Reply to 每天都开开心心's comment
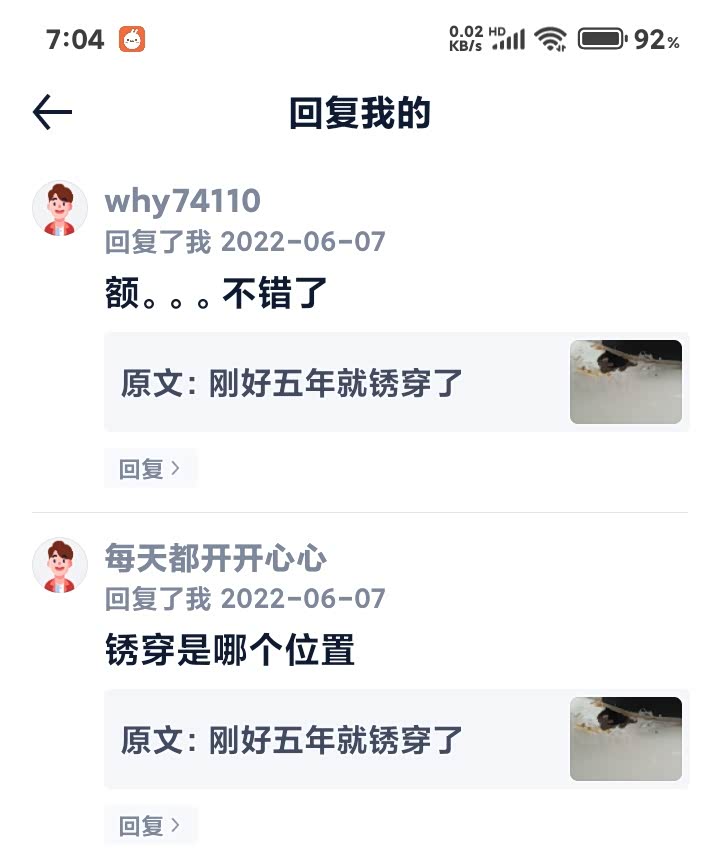The image size is (720, 862). click(150, 825)
